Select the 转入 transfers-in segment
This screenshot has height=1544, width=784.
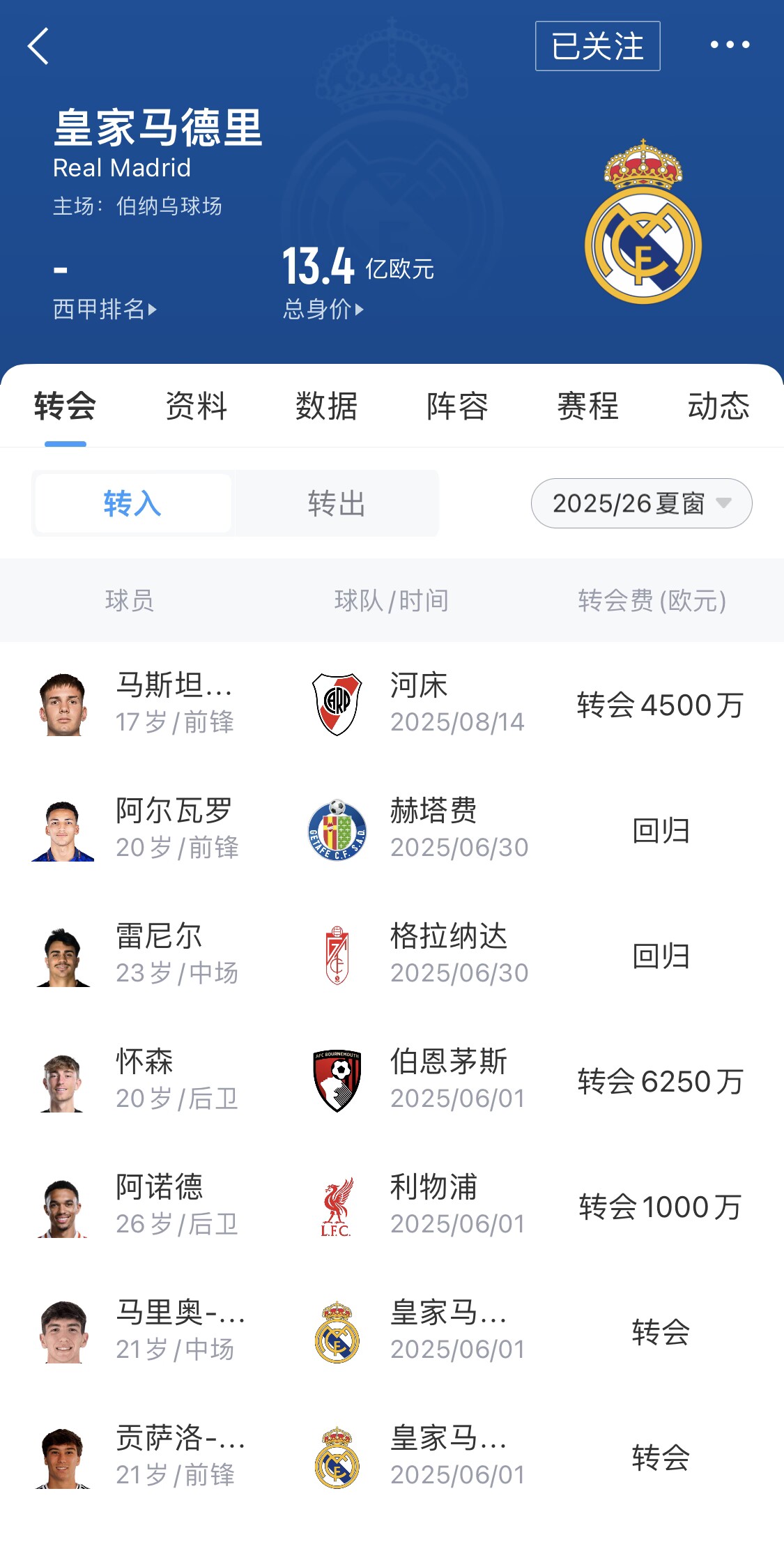pyautogui.click(x=132, y=503)
